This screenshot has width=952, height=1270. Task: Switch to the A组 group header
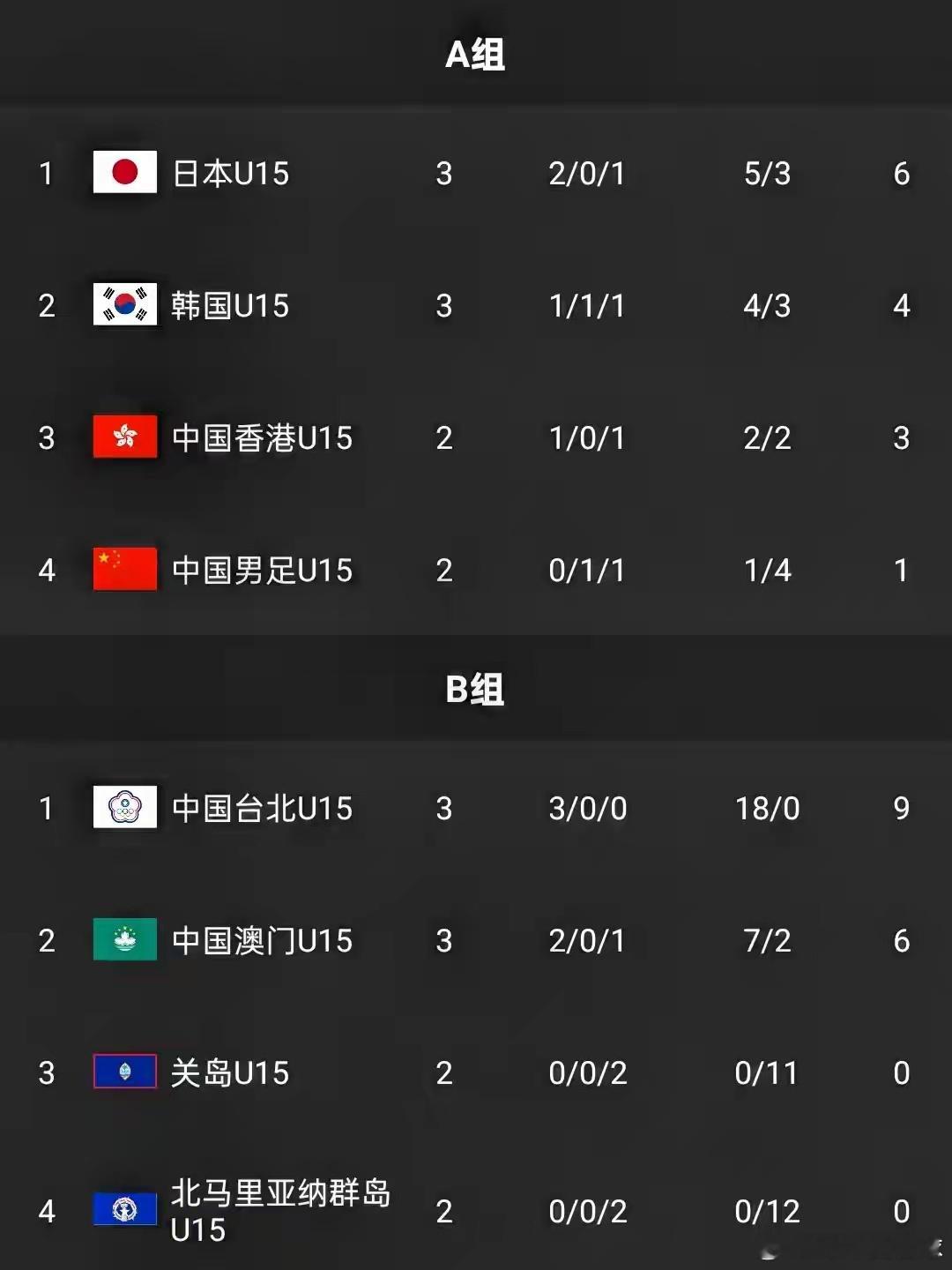pos(476,55)
